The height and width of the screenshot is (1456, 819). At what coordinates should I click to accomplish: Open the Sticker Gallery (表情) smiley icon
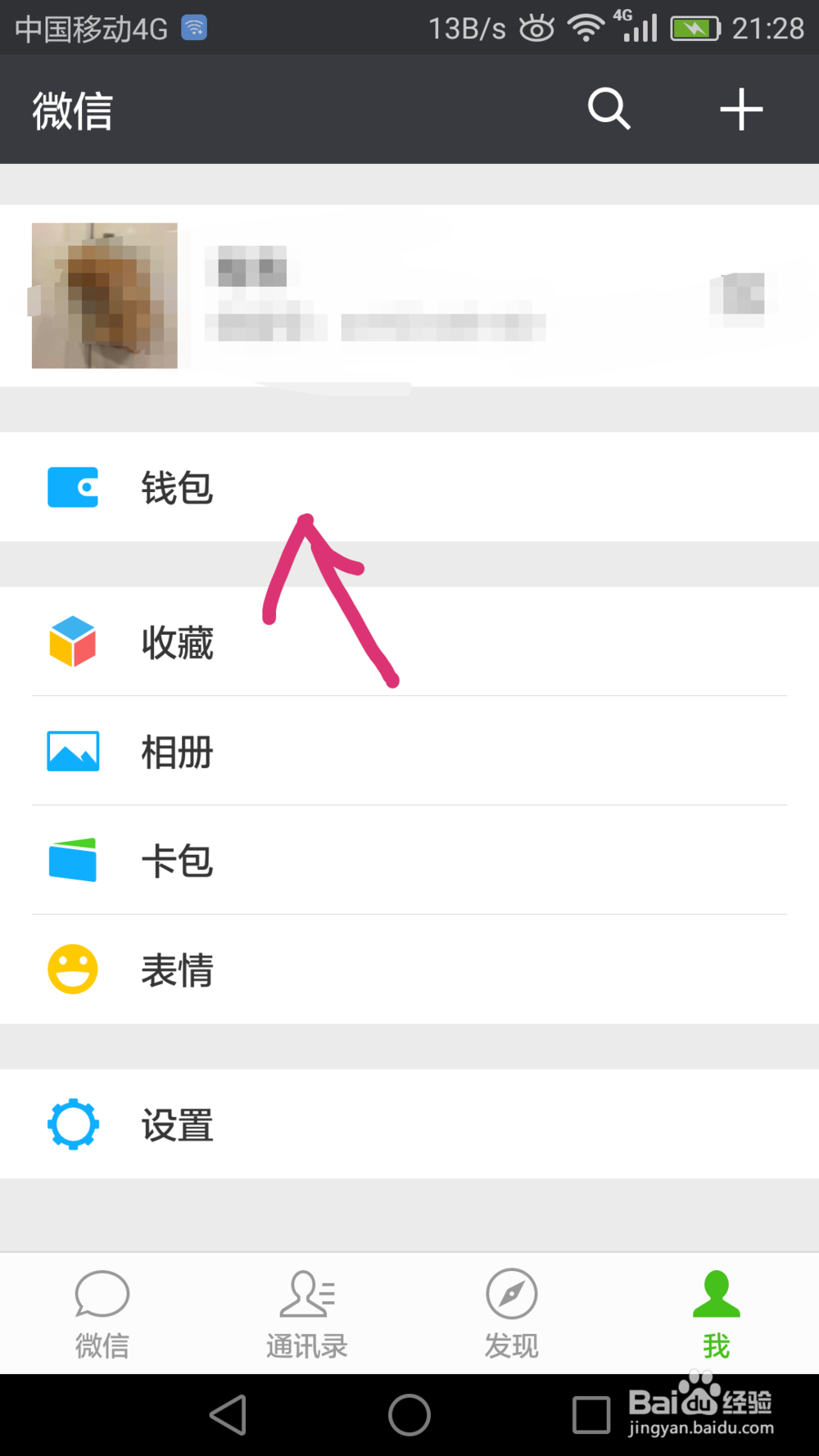73,969
